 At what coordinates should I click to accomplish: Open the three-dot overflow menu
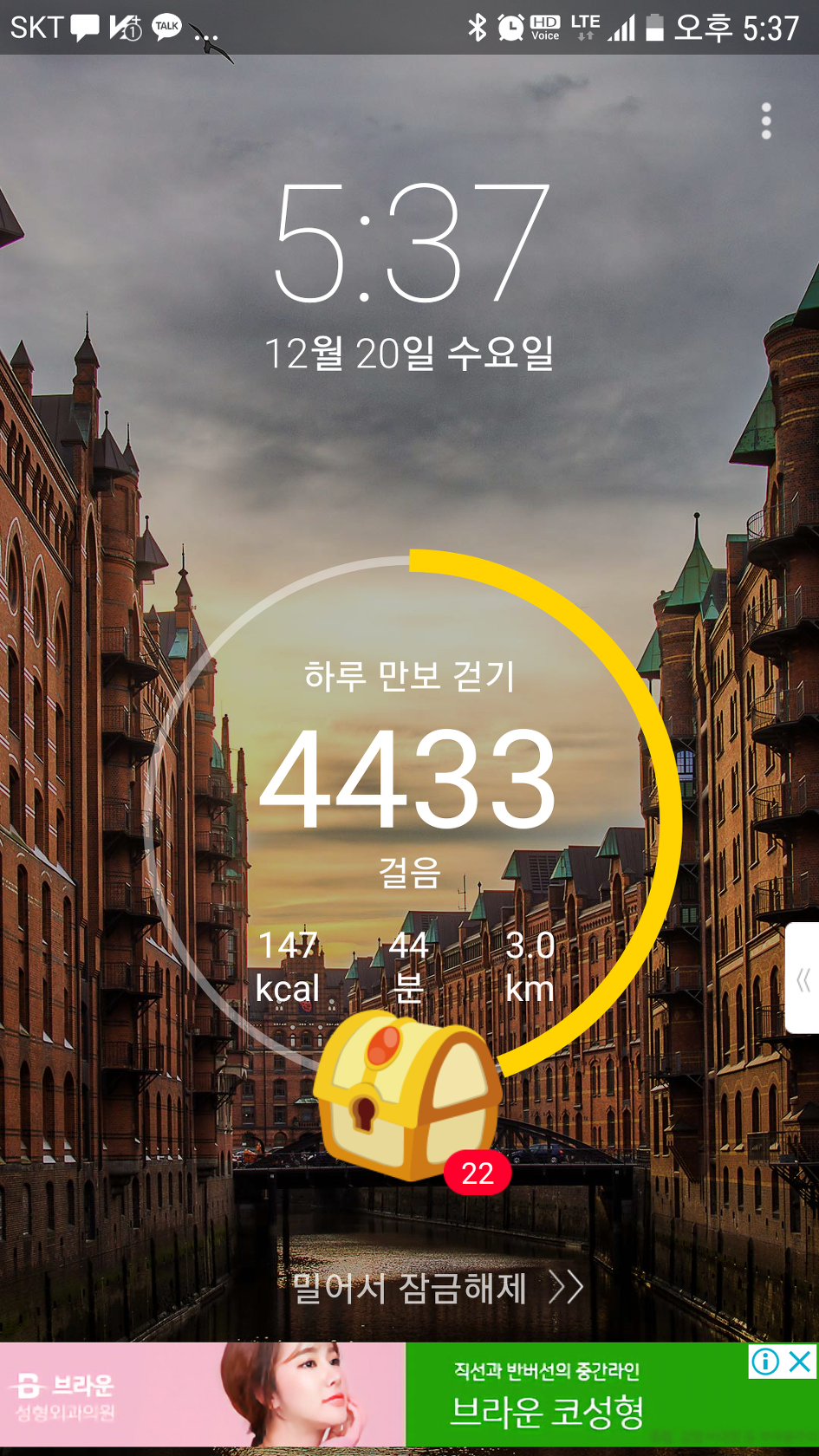point(766,121)
